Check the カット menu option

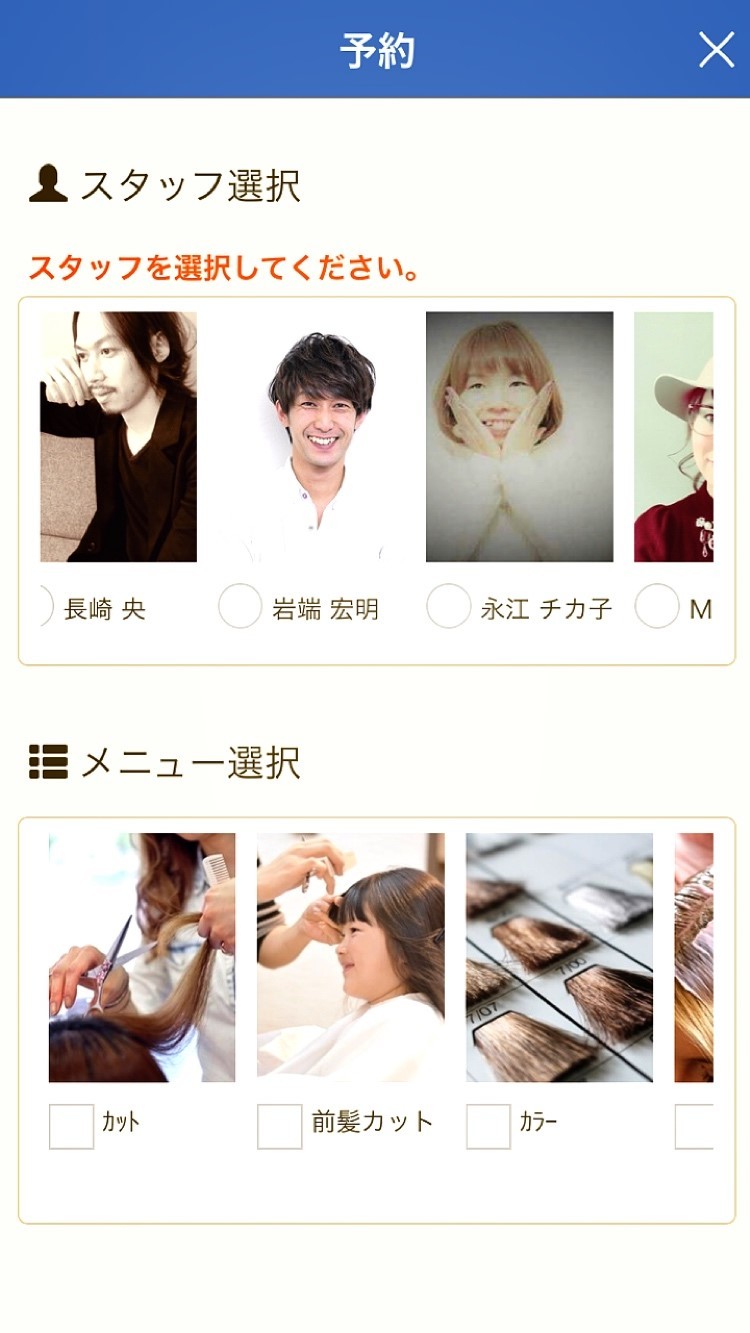71,1126
